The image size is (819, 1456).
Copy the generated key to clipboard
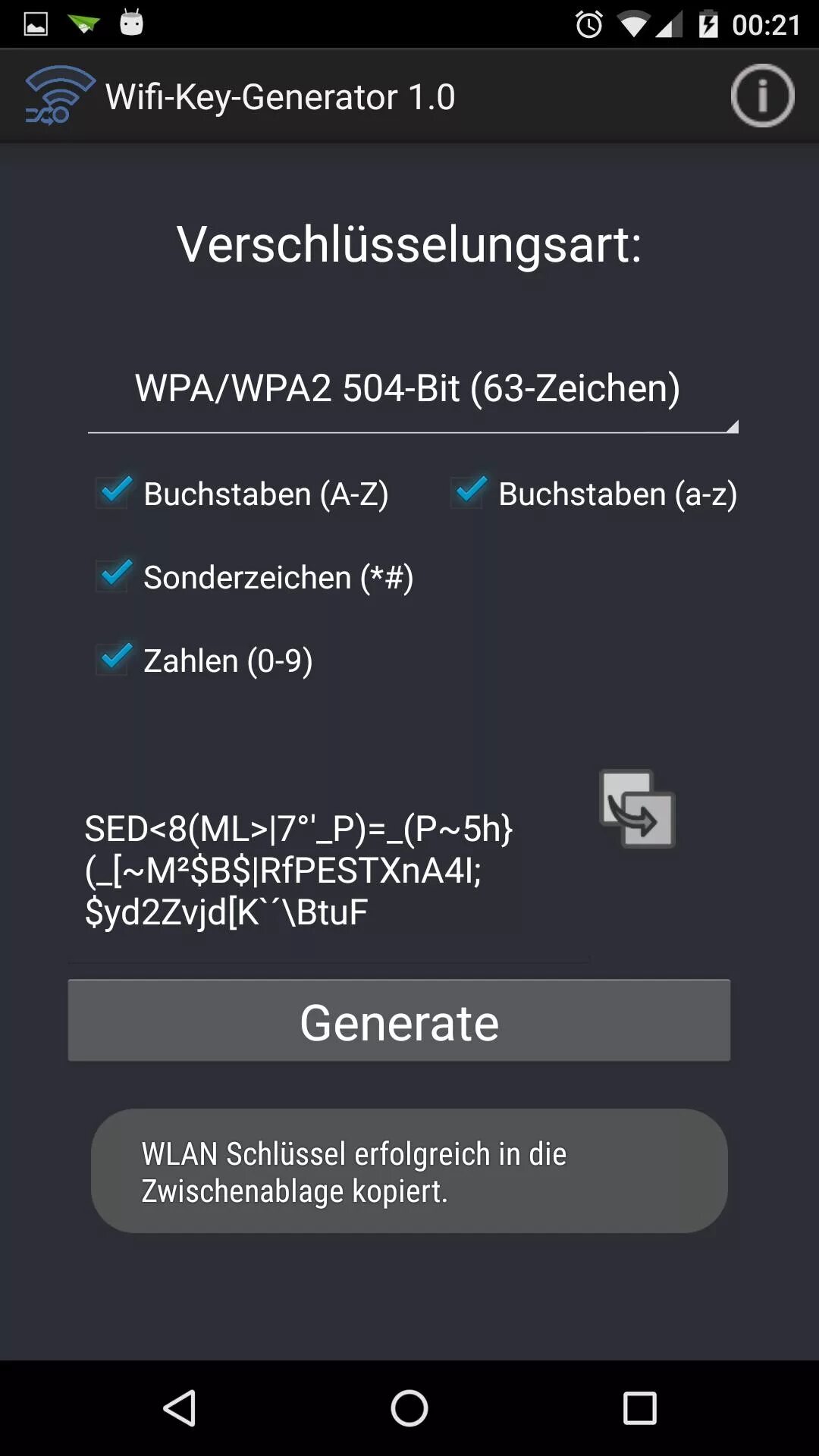click(637, 808)
